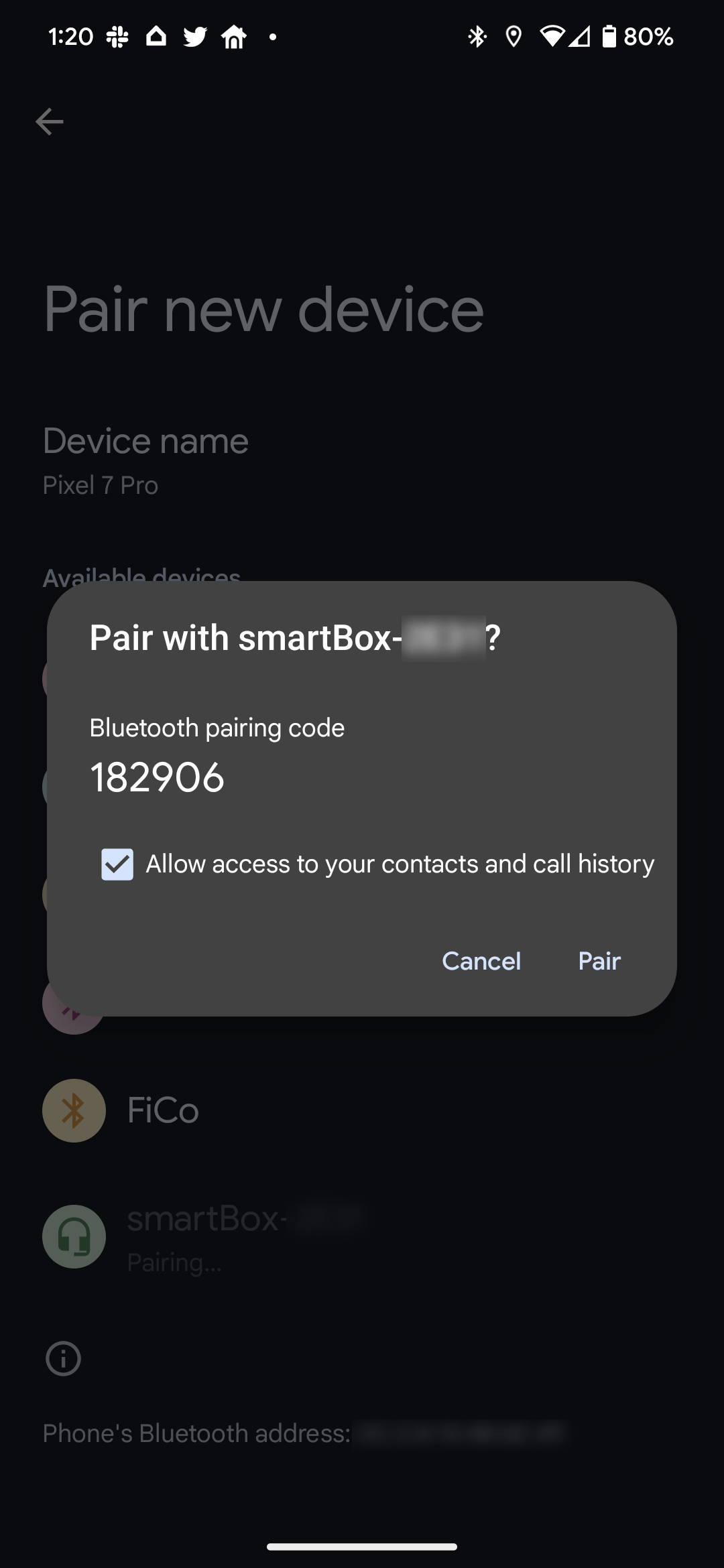
Task: Cancel the Bluetooth pairing request
Action: click(481, 961)
